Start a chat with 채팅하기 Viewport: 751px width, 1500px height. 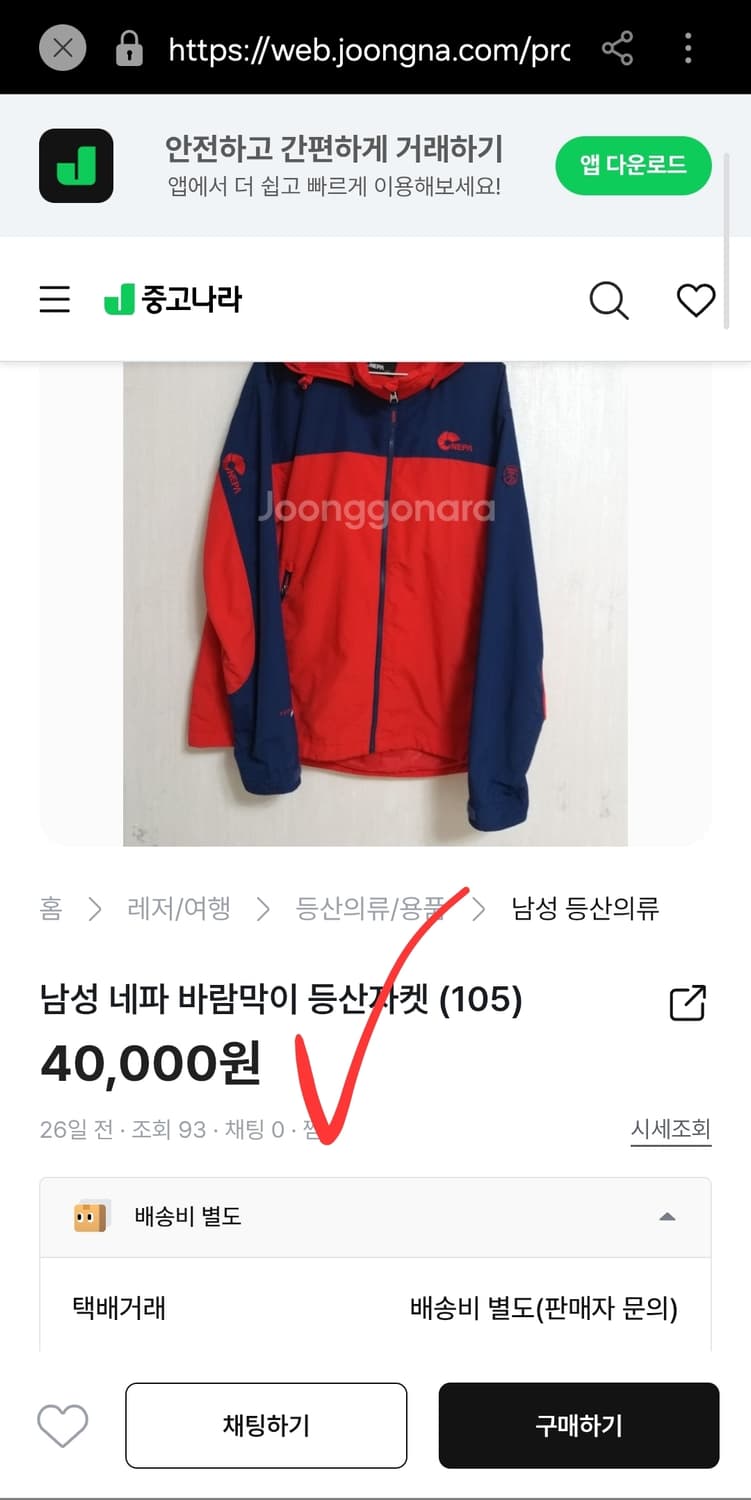click(x=266, y=1426)
